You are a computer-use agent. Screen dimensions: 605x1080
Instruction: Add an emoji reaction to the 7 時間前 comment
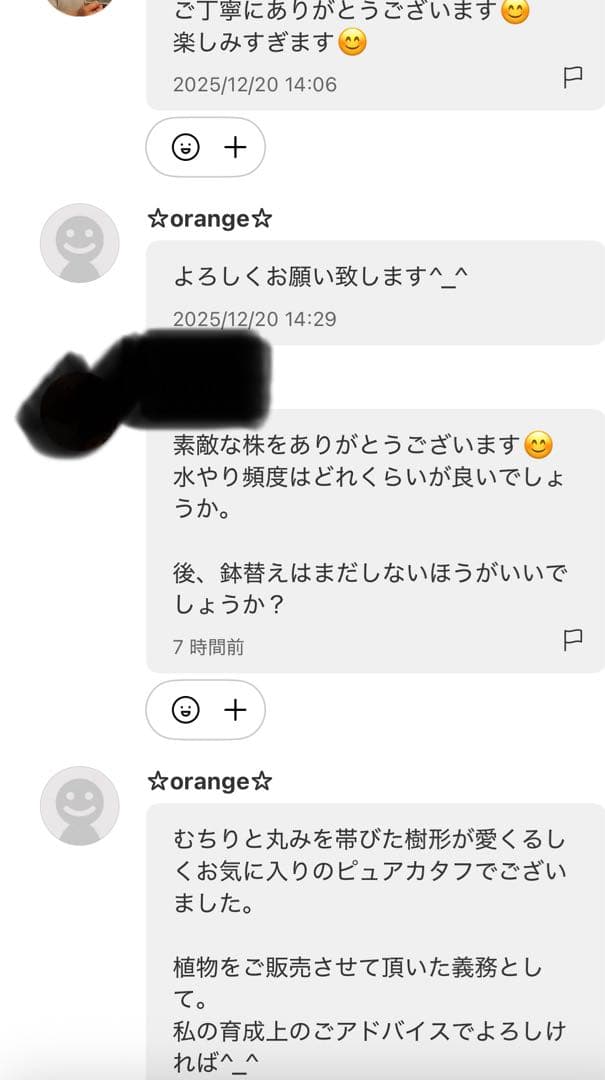[205, 710]
